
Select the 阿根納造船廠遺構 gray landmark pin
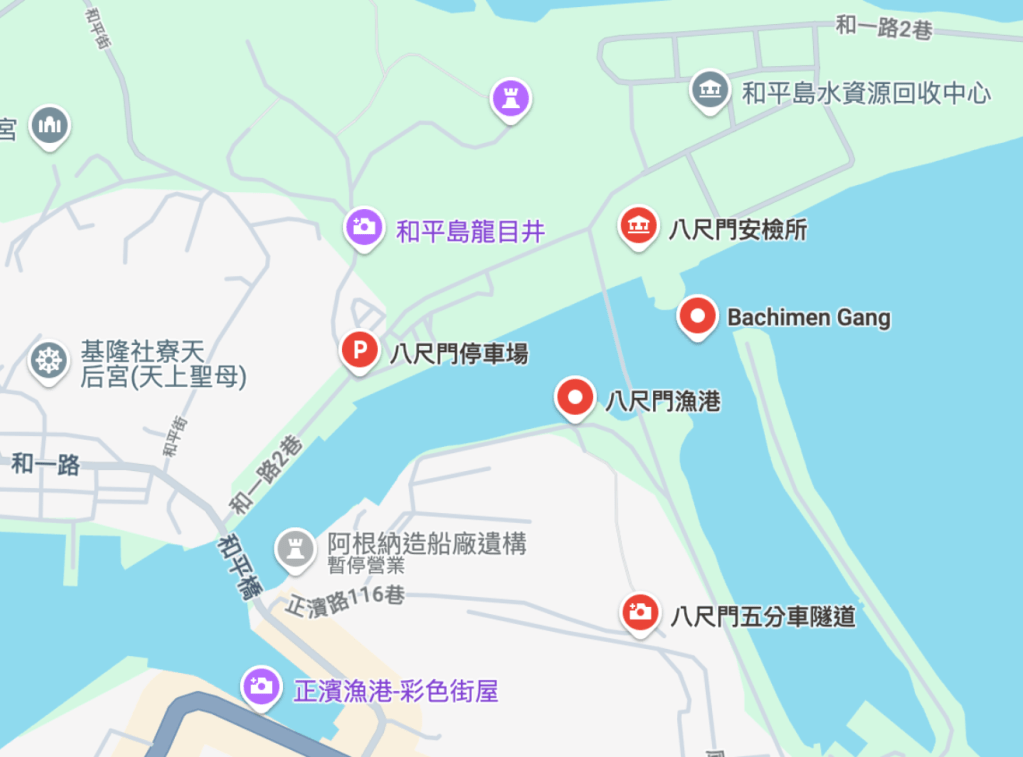coord(295,549)
